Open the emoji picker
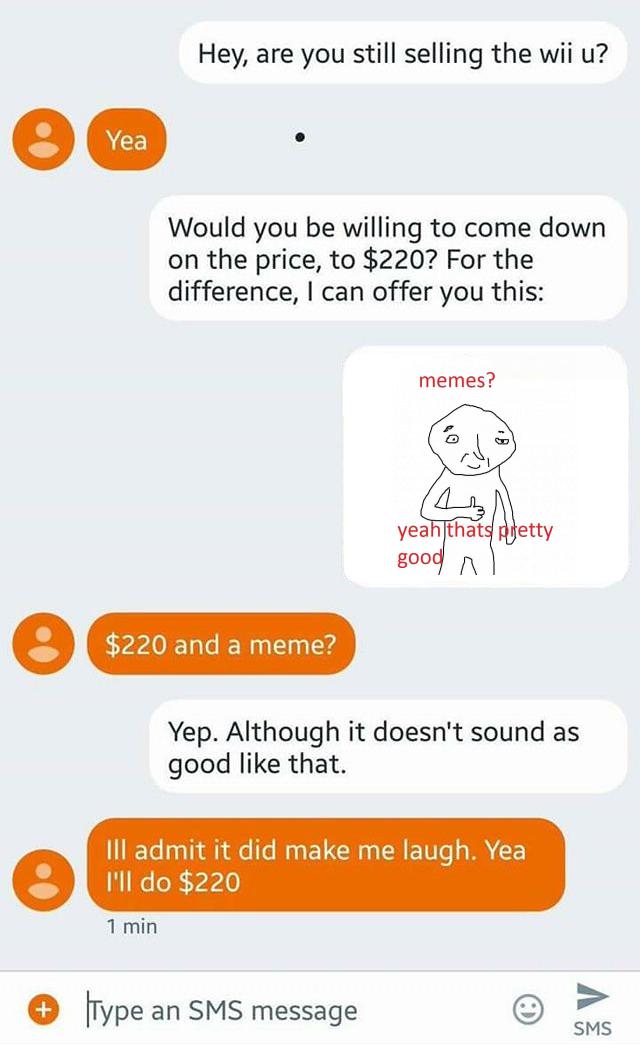The image size is (640, 1045). tap(527, 1010)
